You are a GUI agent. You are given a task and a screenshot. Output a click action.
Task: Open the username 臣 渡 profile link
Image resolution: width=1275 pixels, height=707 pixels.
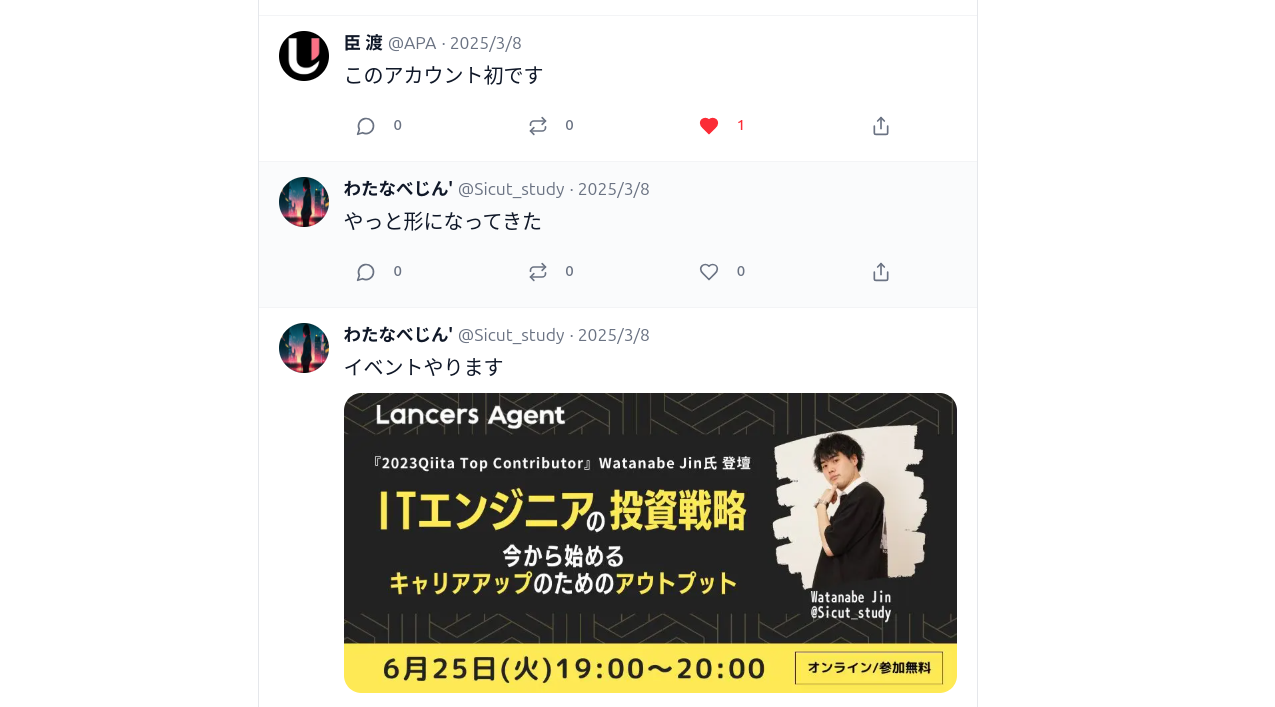(363, 43)
